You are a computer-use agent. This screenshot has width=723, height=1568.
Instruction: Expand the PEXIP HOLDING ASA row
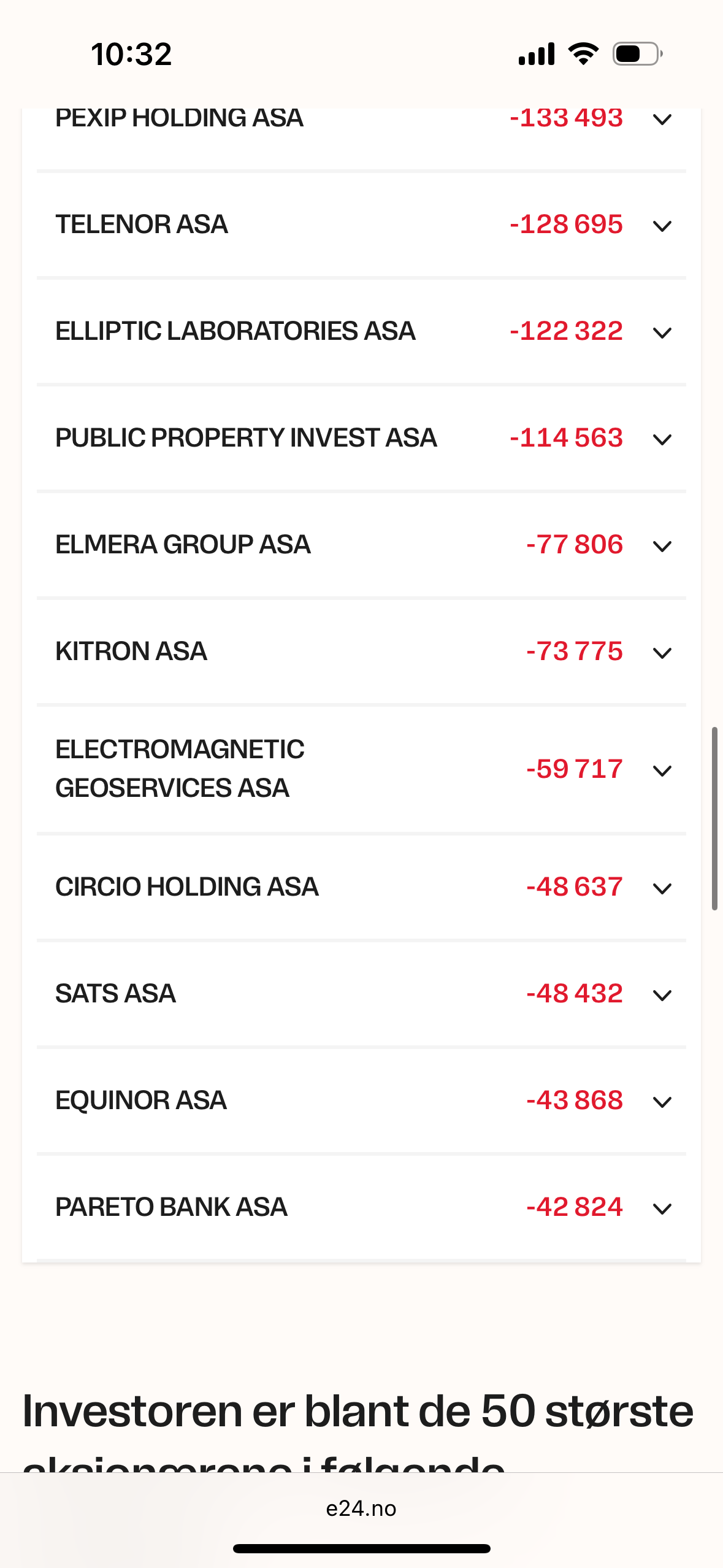[662, 120]
